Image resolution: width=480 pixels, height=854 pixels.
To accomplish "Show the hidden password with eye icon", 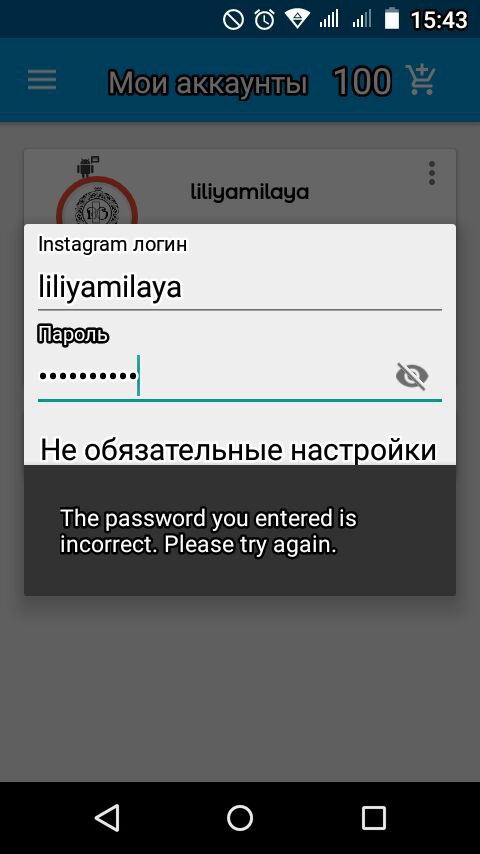I will click(412, 376).
